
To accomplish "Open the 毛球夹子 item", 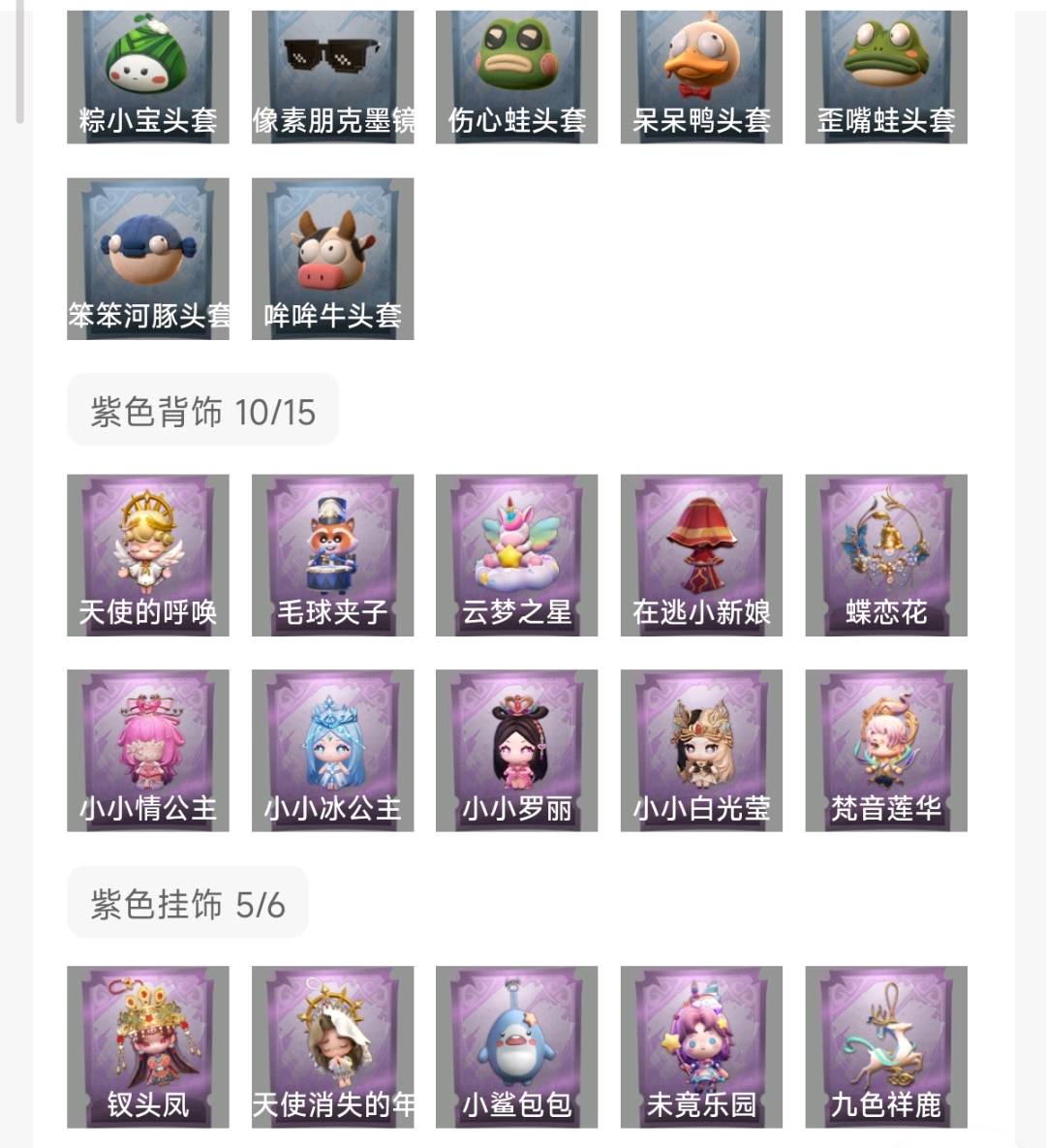I will tap(332, 555).
